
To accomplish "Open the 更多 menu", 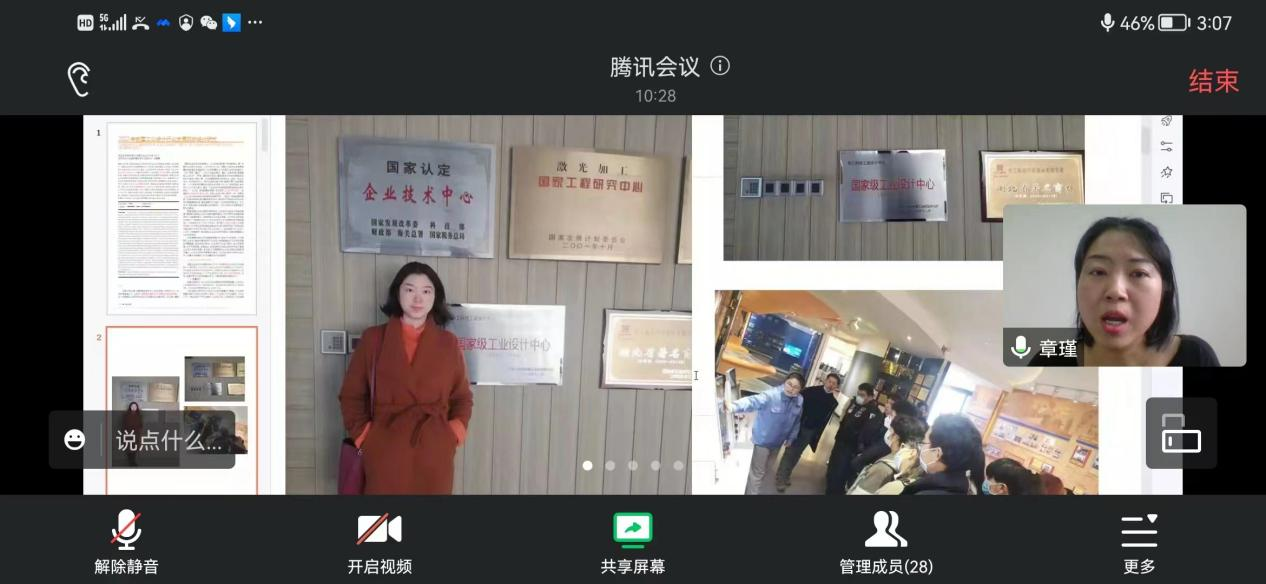I will (1138, 542).
